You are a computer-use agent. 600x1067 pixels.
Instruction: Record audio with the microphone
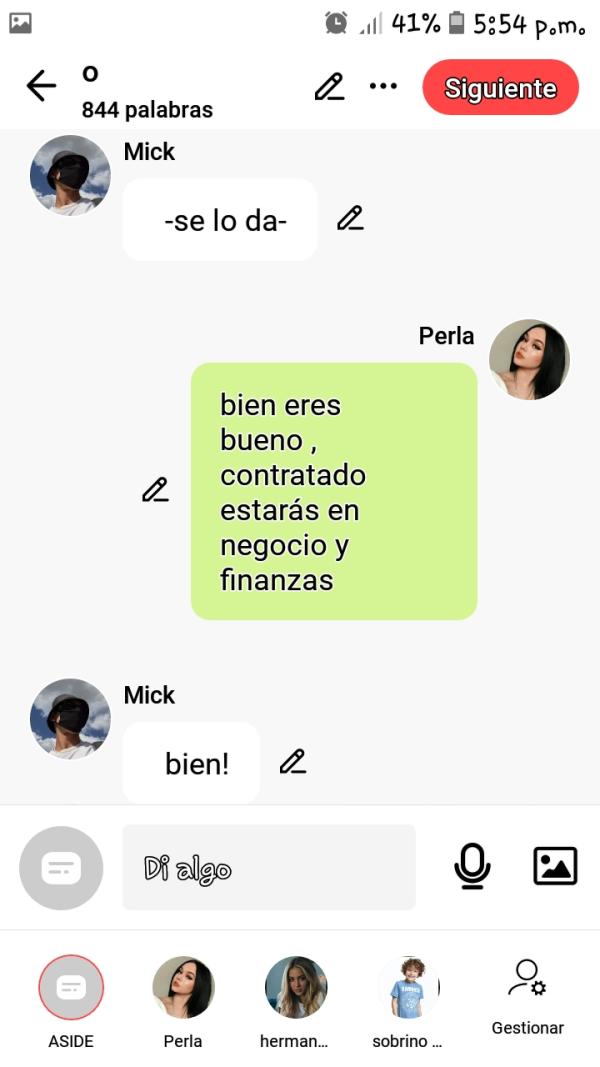click(x=472, y=866)
